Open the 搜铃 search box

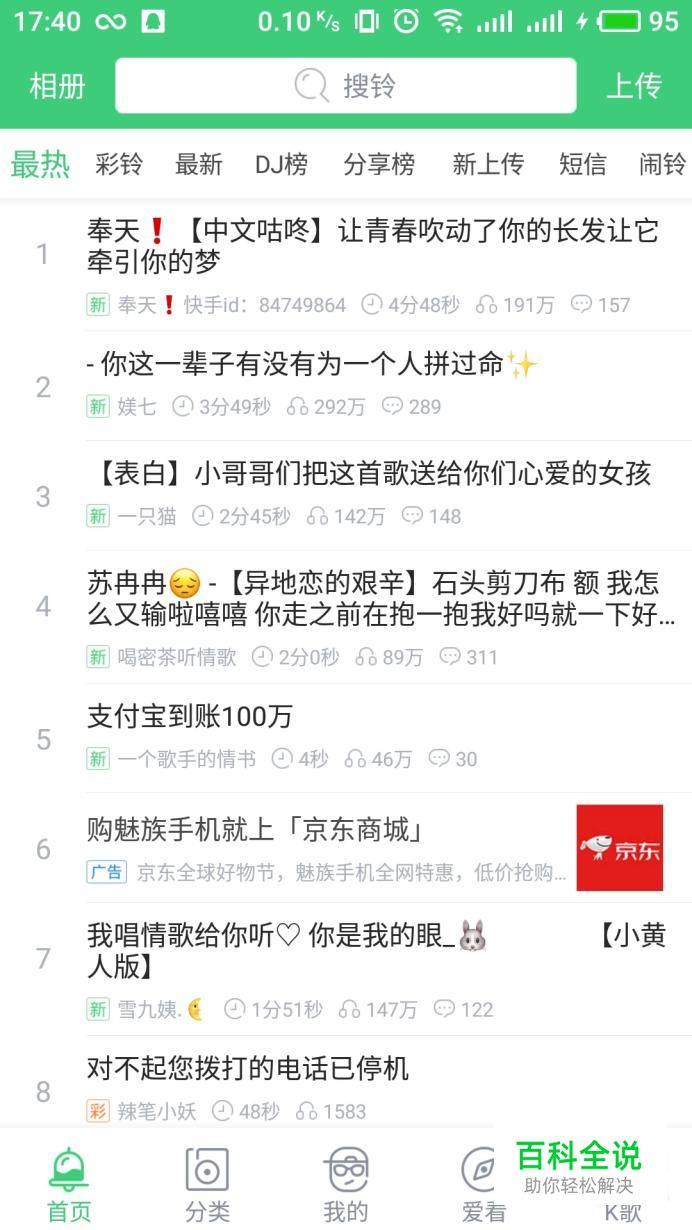point(345,86)
